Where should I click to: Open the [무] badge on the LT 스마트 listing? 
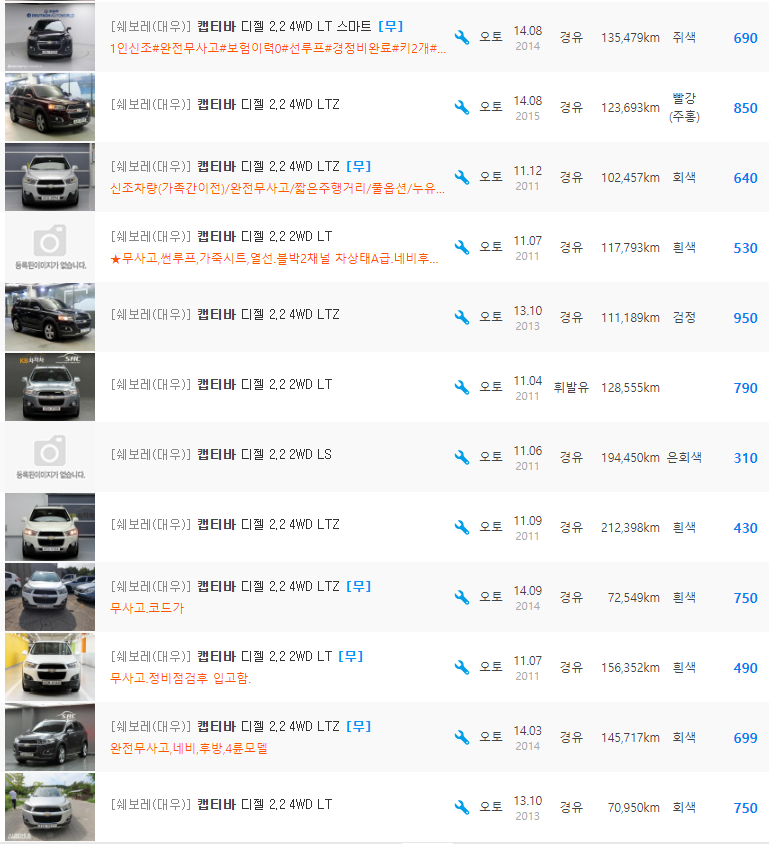[x=390, y=26]
